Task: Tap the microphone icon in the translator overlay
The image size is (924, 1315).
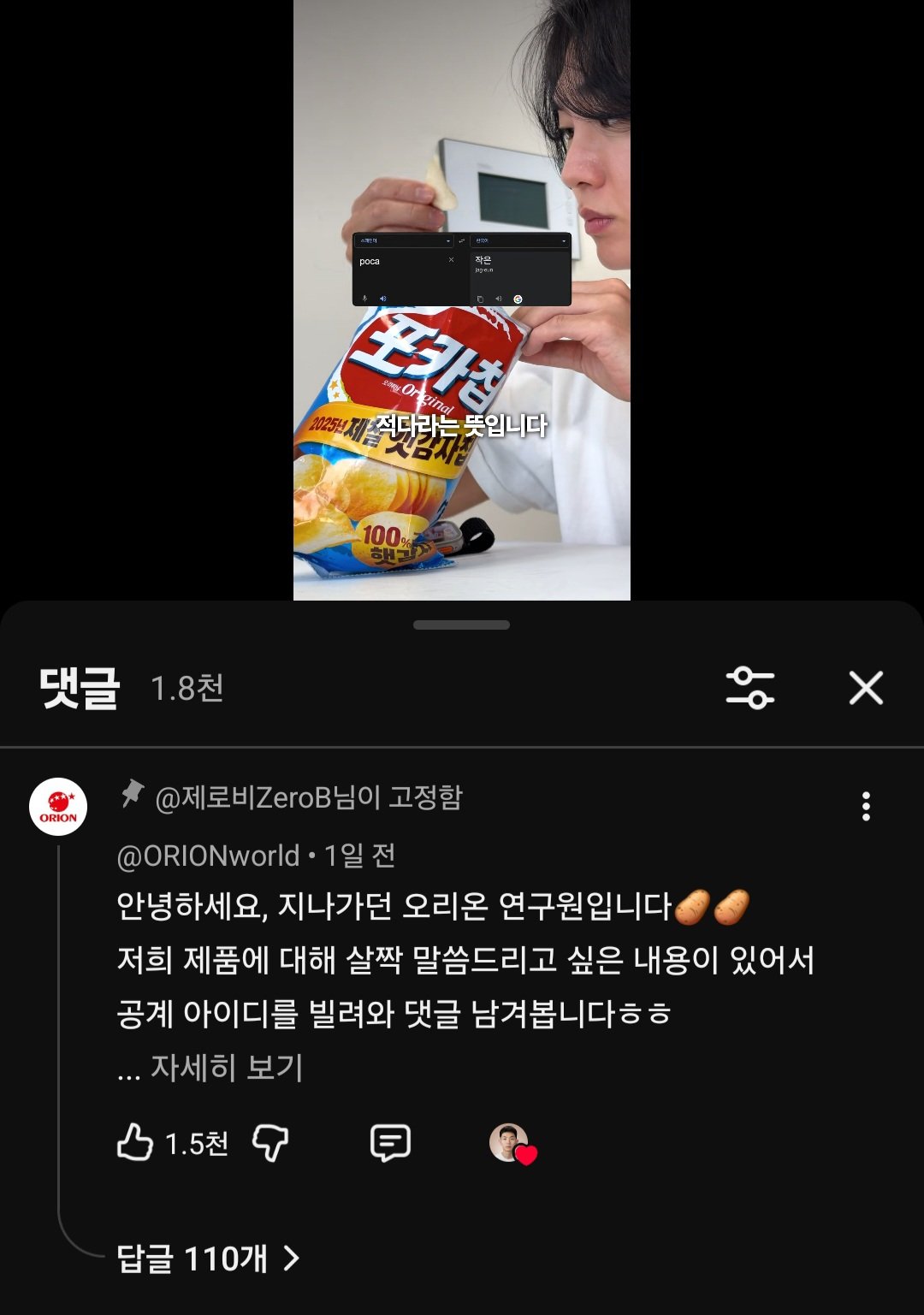Action: [x=364, y=299]
